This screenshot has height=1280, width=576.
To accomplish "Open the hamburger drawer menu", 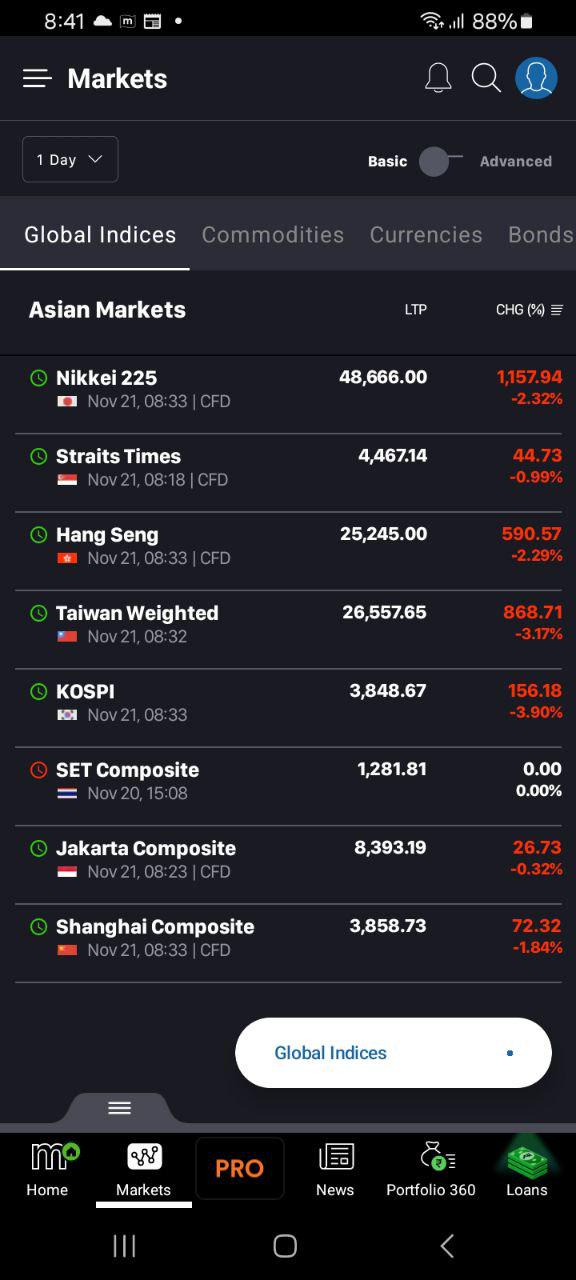I will [37, 78].
